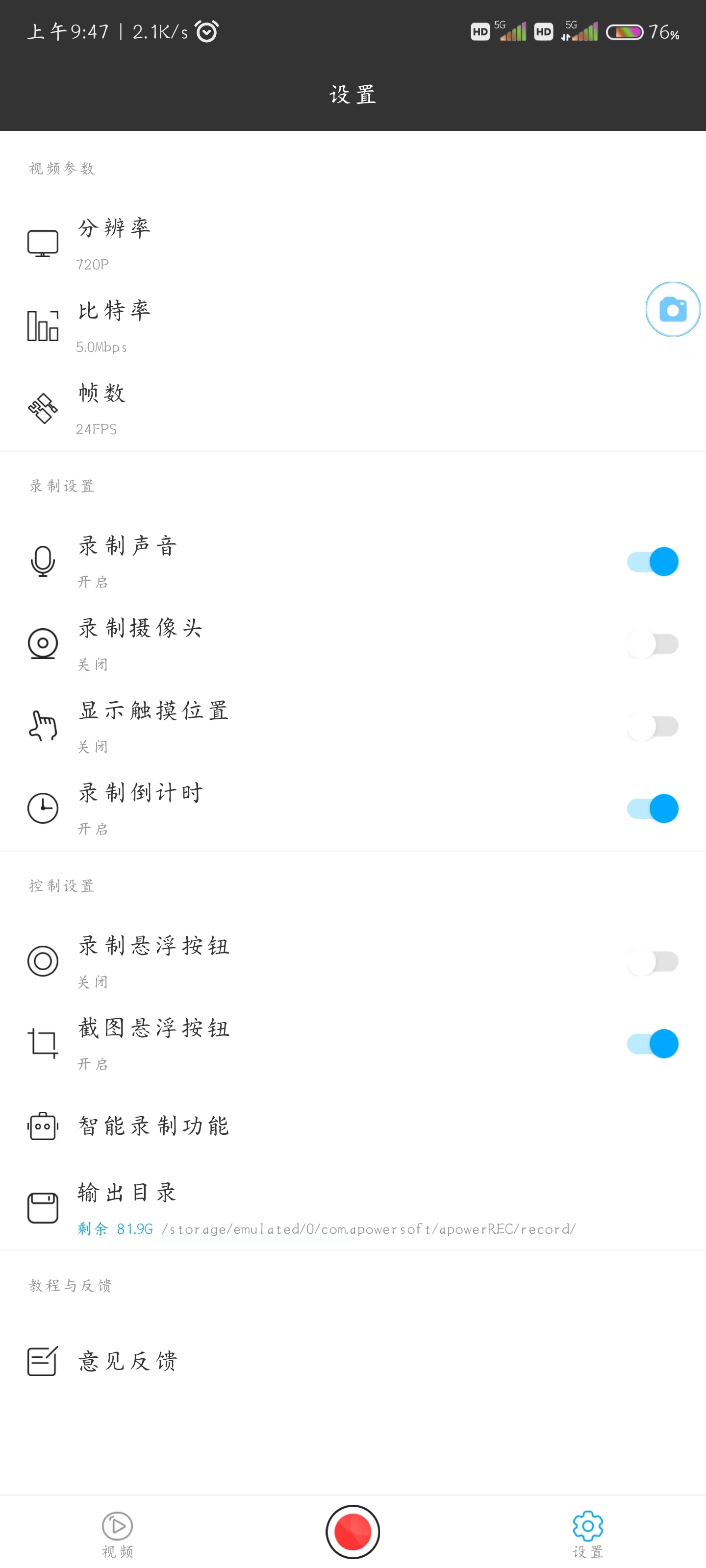The image size is (706, 1568).
Task: Click the microphone icon beside 录制声音
Action: (43, 561)
